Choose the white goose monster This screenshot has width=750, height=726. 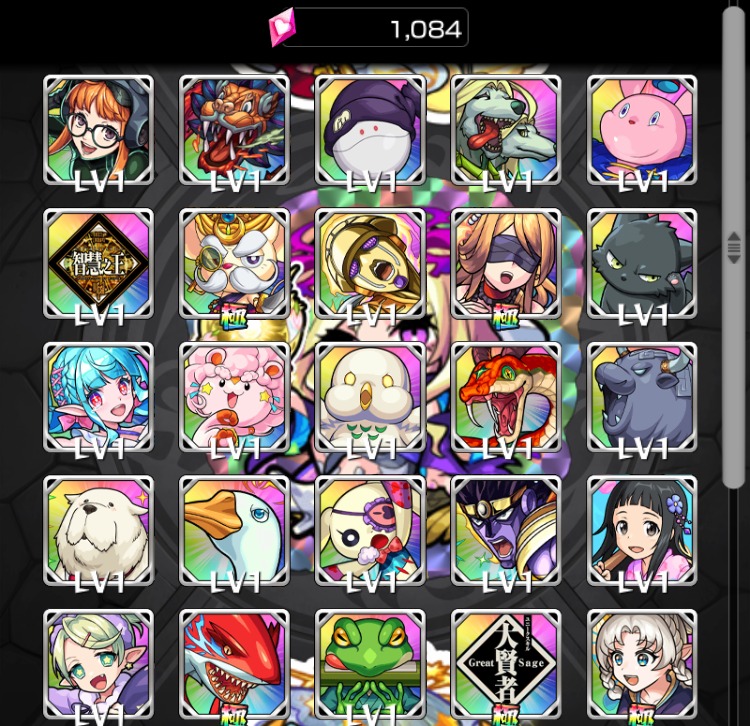(234, 530)
